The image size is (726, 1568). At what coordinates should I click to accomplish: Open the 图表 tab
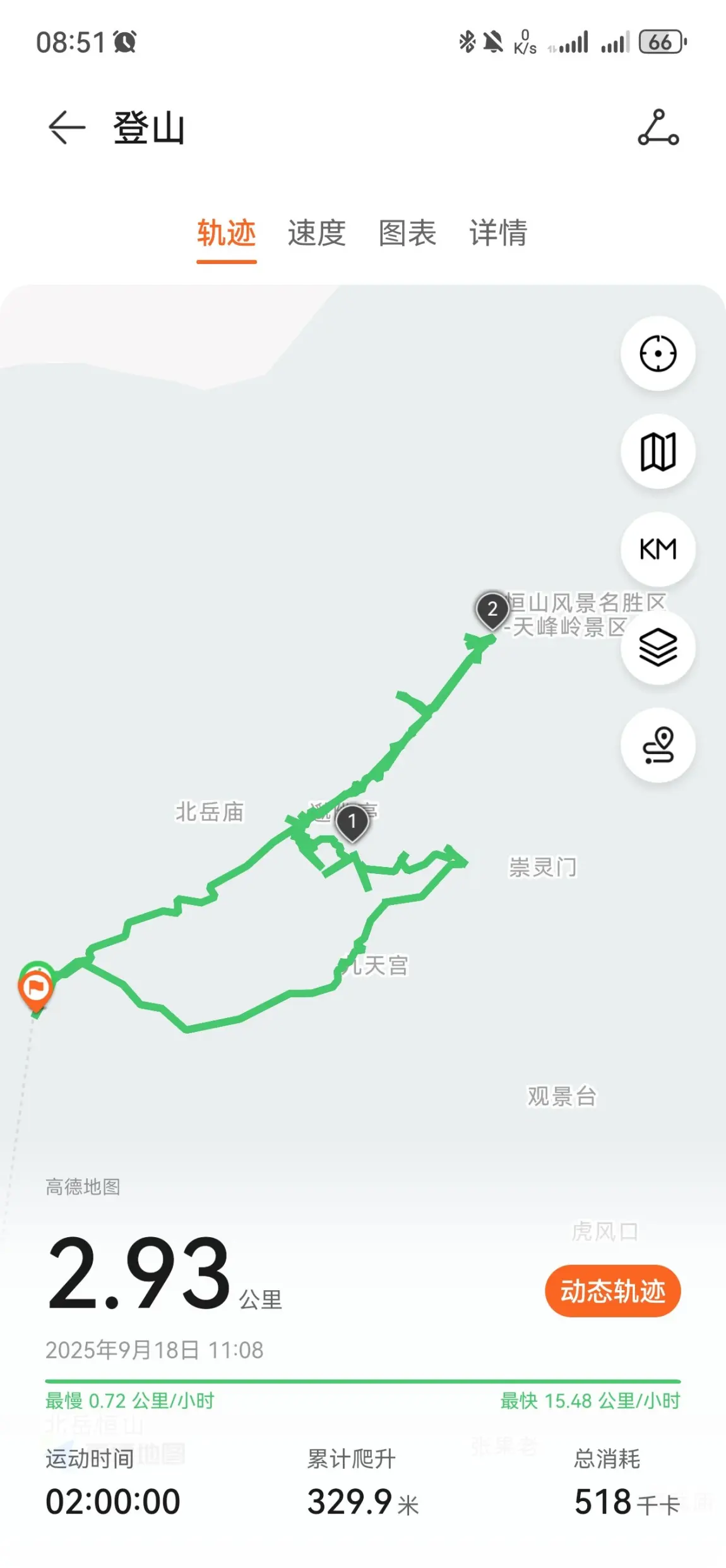pyautogui.click(x=407, y=233)
